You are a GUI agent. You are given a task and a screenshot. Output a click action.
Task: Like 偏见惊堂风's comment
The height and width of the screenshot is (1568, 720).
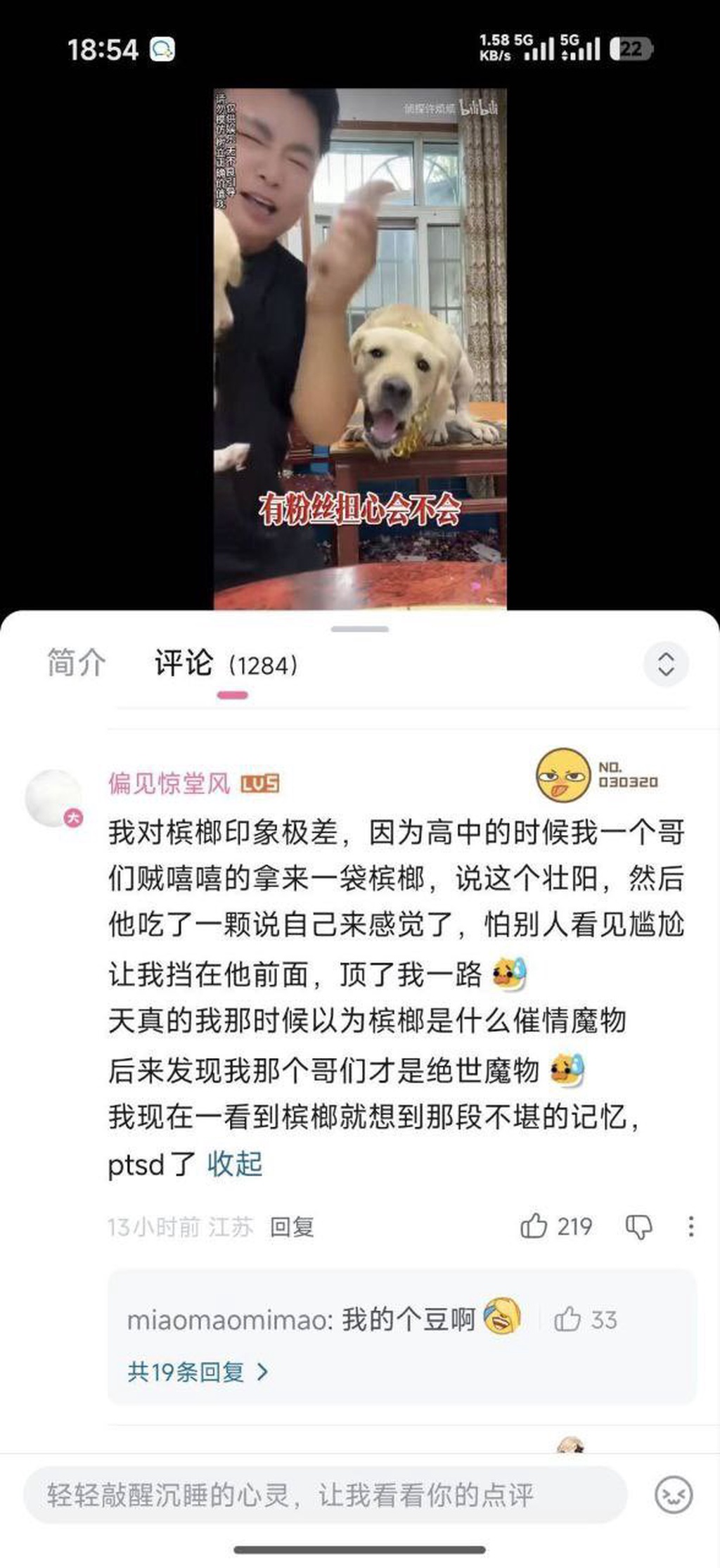coord(534,1226)
